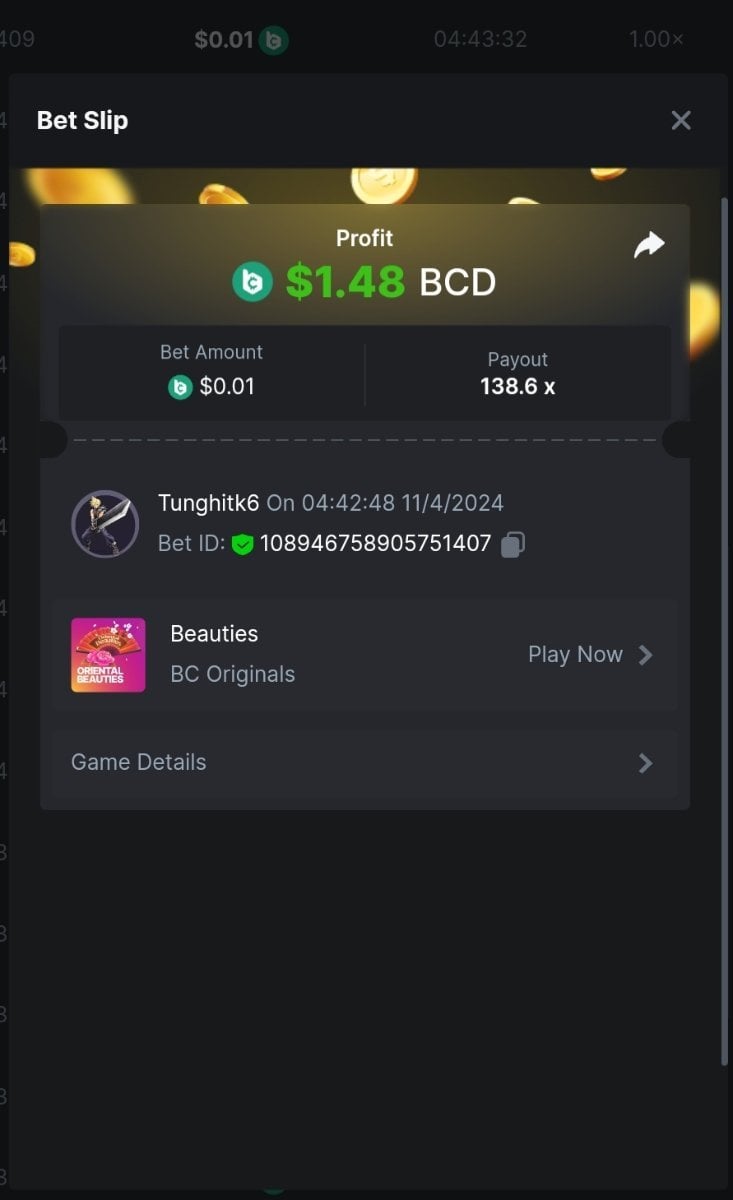Copy the Bet ID
Viewport: 733px width, 1200px height.
click(x=512, y=544)
